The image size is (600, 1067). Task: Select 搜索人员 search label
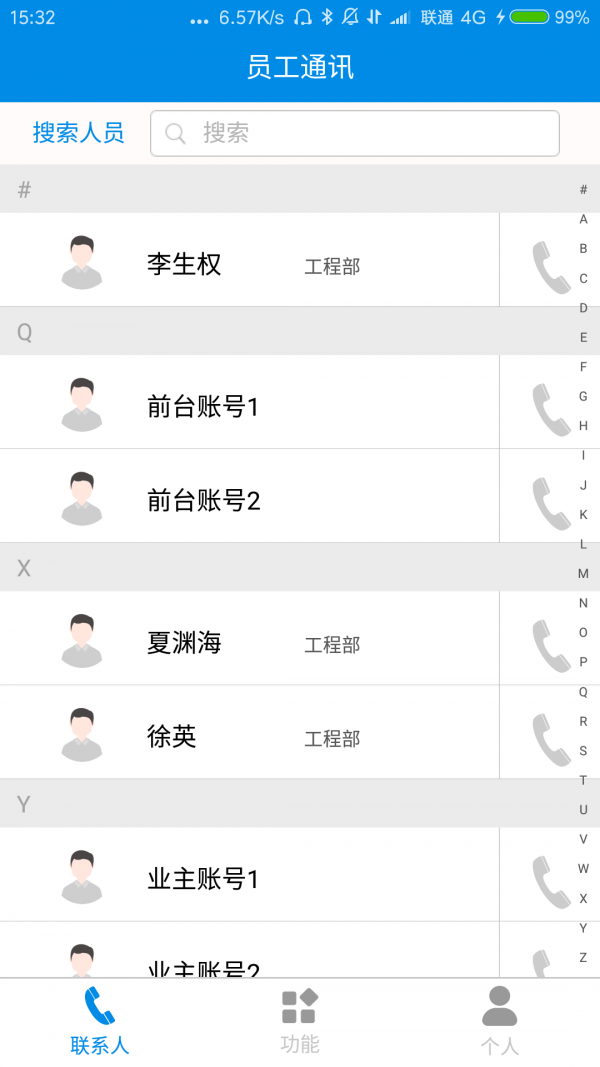tap(78, 133)
